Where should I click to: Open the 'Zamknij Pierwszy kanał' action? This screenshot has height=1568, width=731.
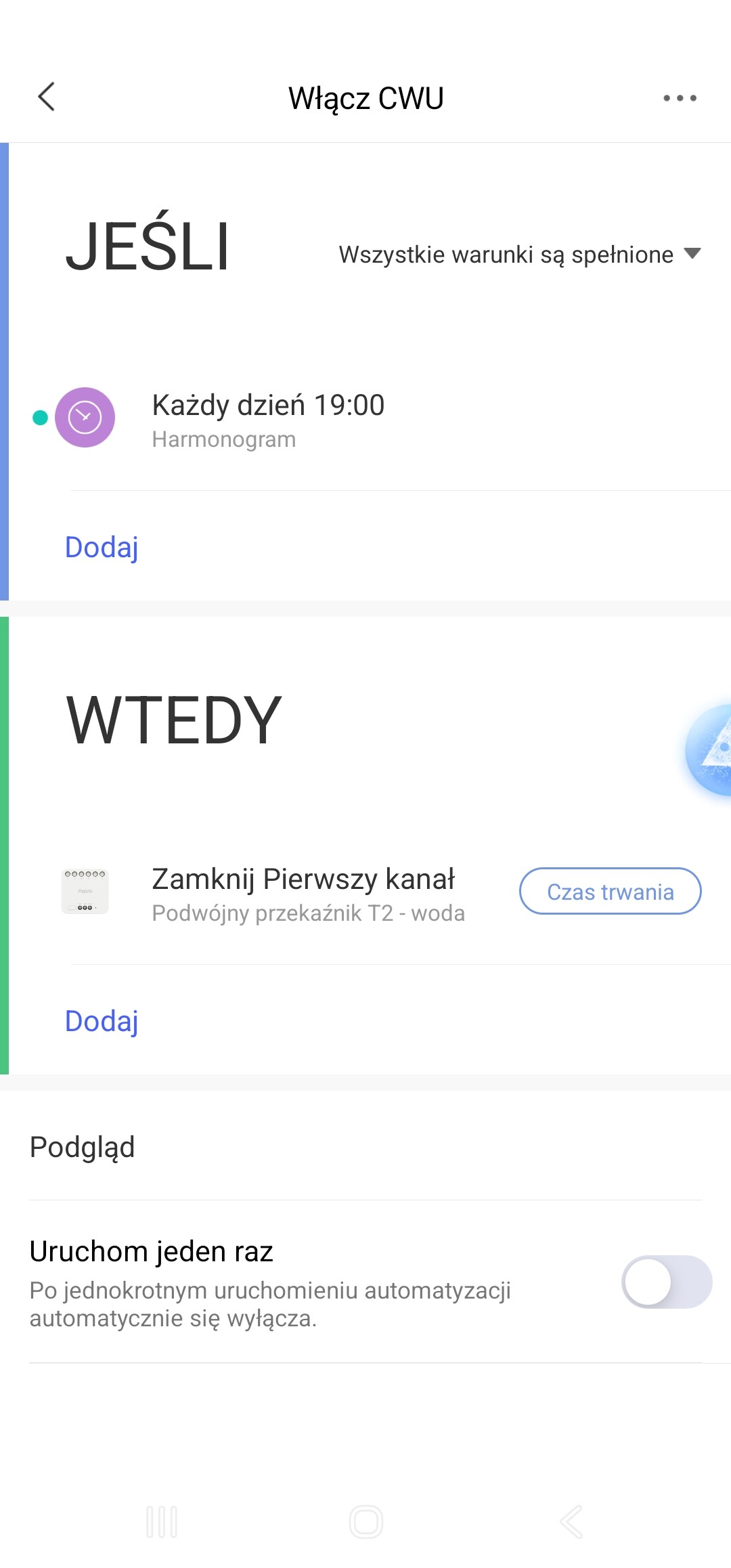point(305,892)
